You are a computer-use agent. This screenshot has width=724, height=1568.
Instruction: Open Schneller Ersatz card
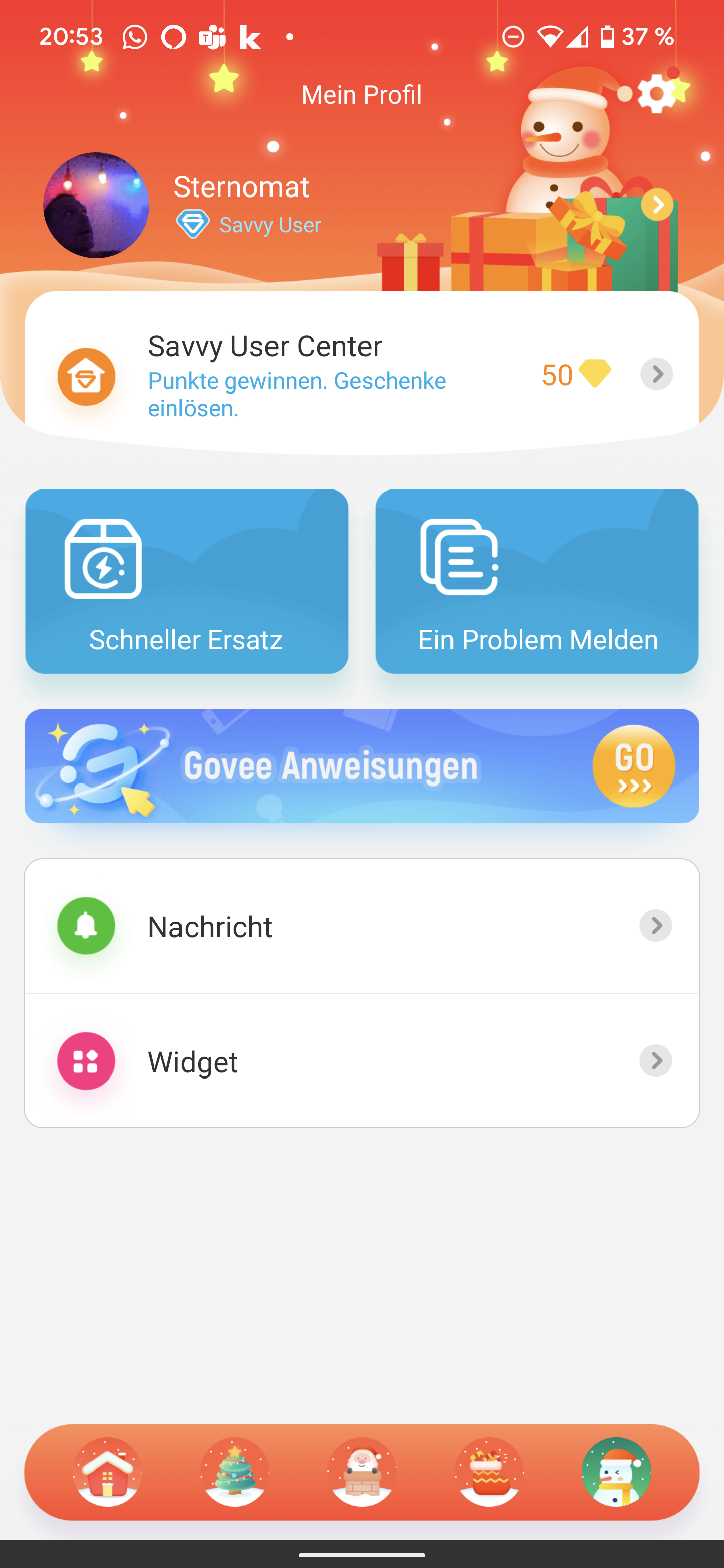click(x=187, y=580)
